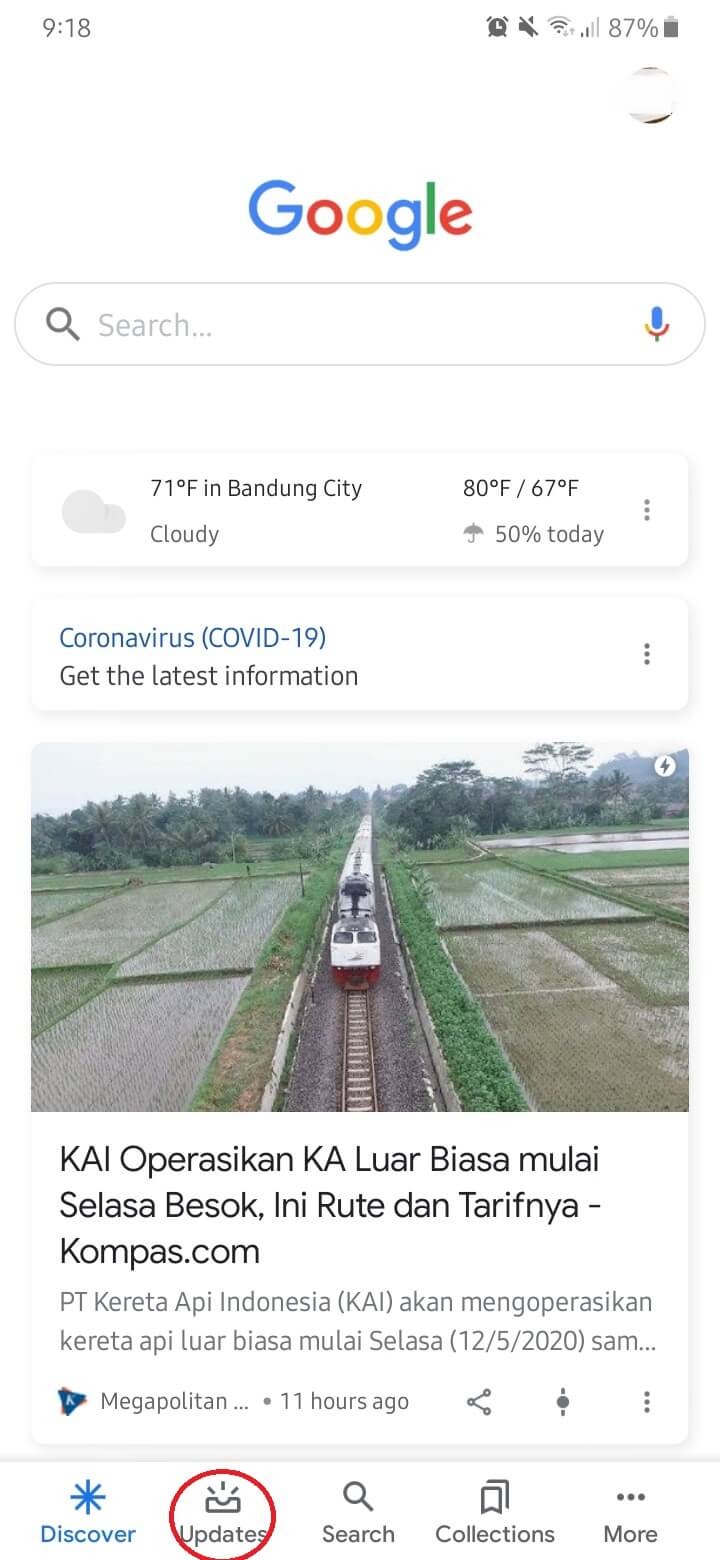Open the Bandung City weather card
Viewport: 720px width, 1560px height.
click(330, 511)
